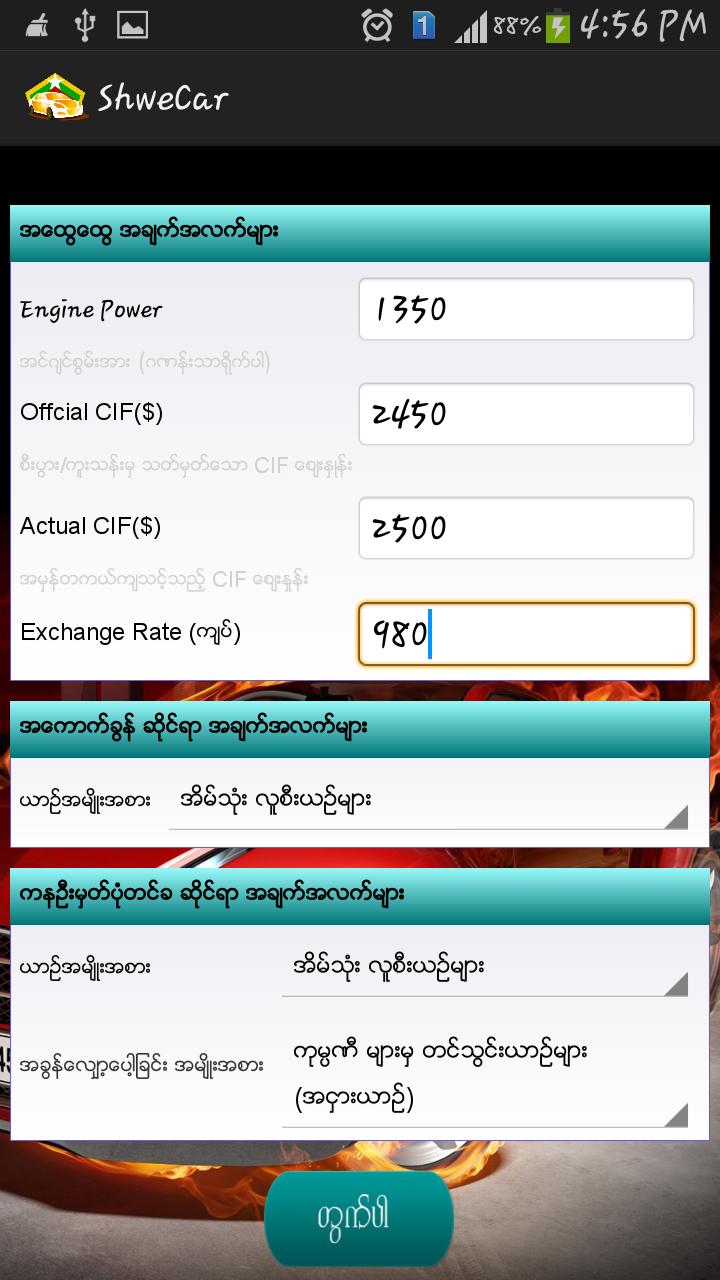720x1280 pixels.
Task: Select the Official CIF field showing 2450
Action: point(524,414)
